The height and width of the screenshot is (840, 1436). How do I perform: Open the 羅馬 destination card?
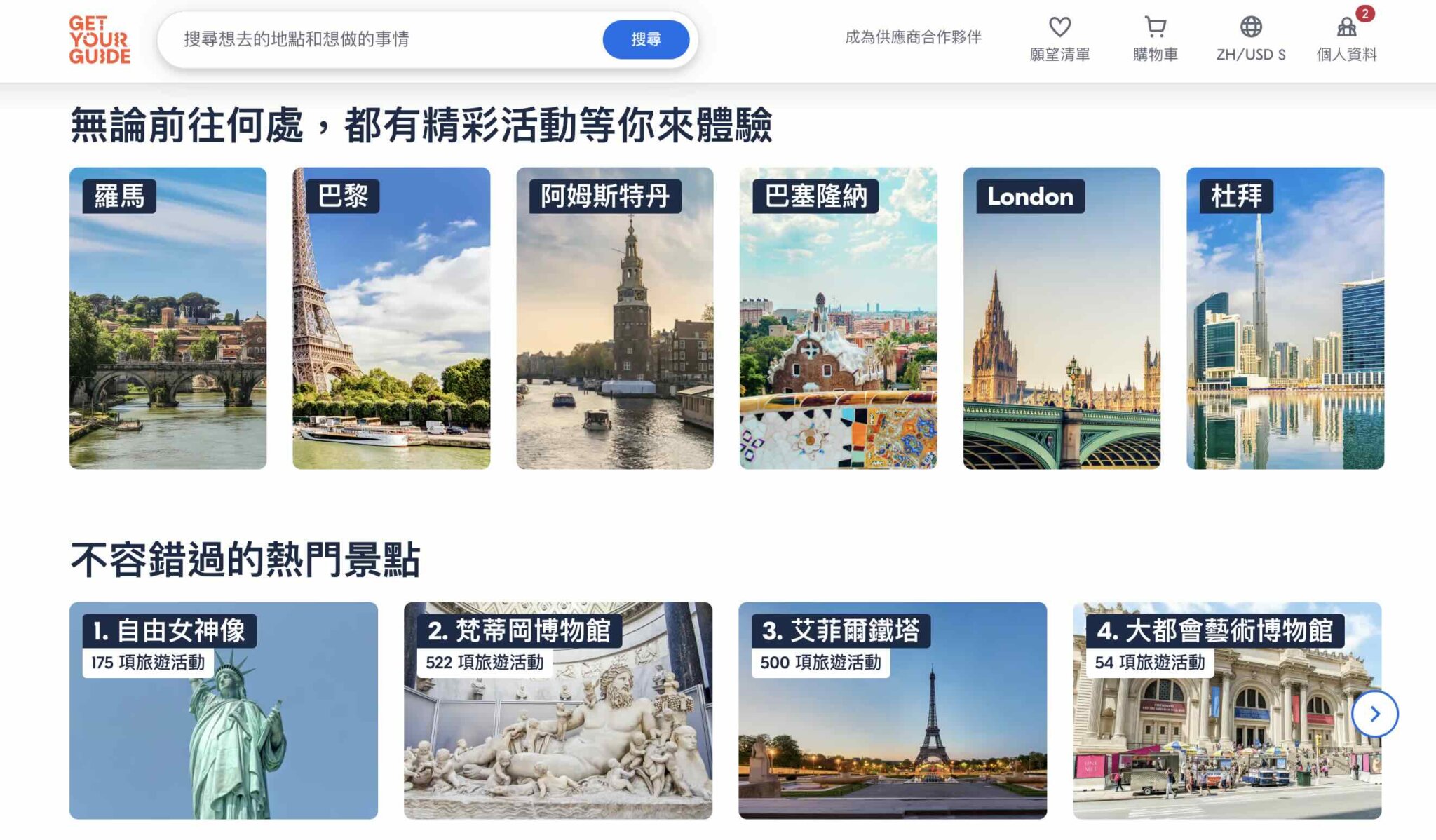tap(168, 318)
